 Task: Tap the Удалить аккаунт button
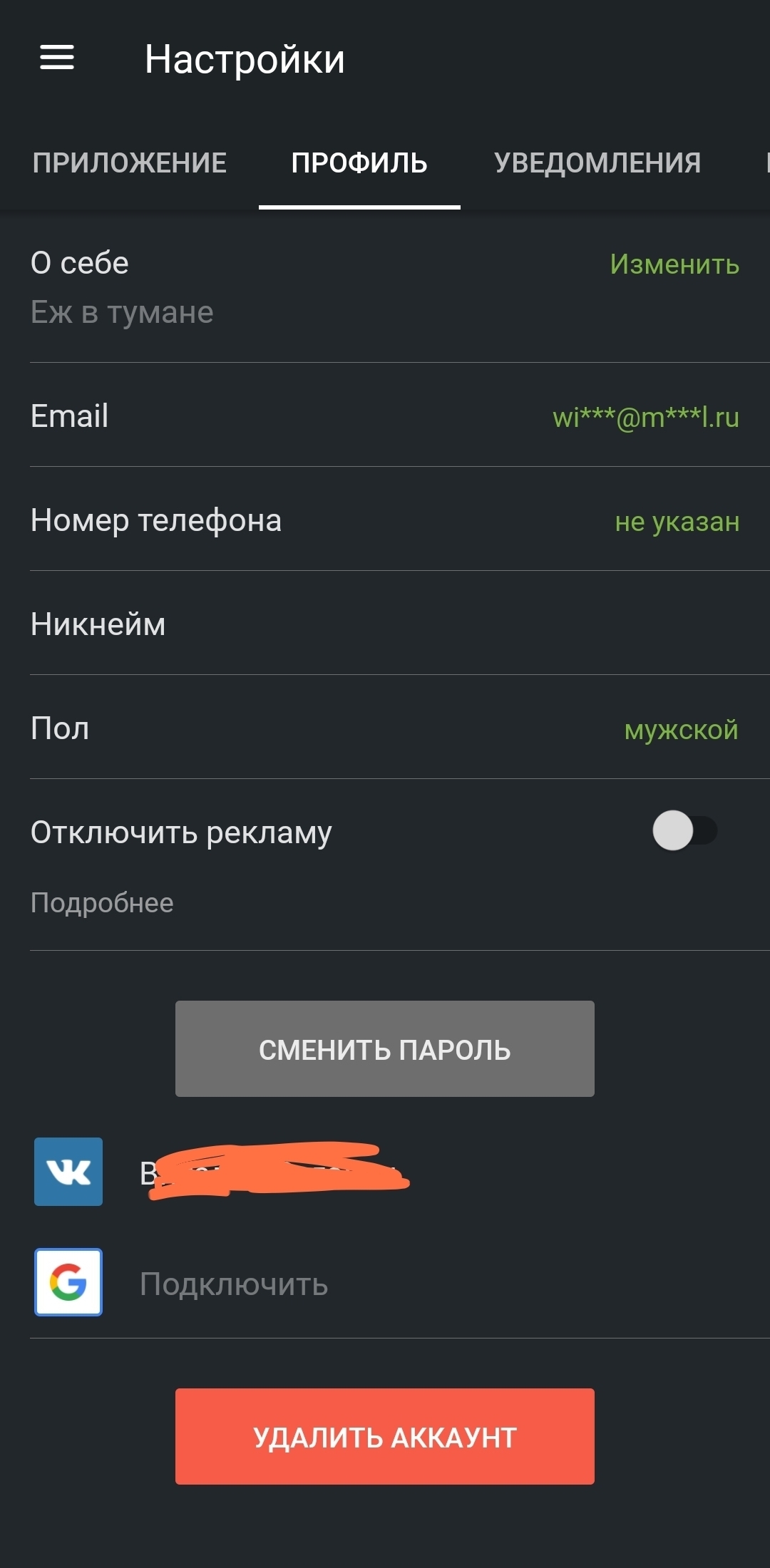(x=385, y=1437)
